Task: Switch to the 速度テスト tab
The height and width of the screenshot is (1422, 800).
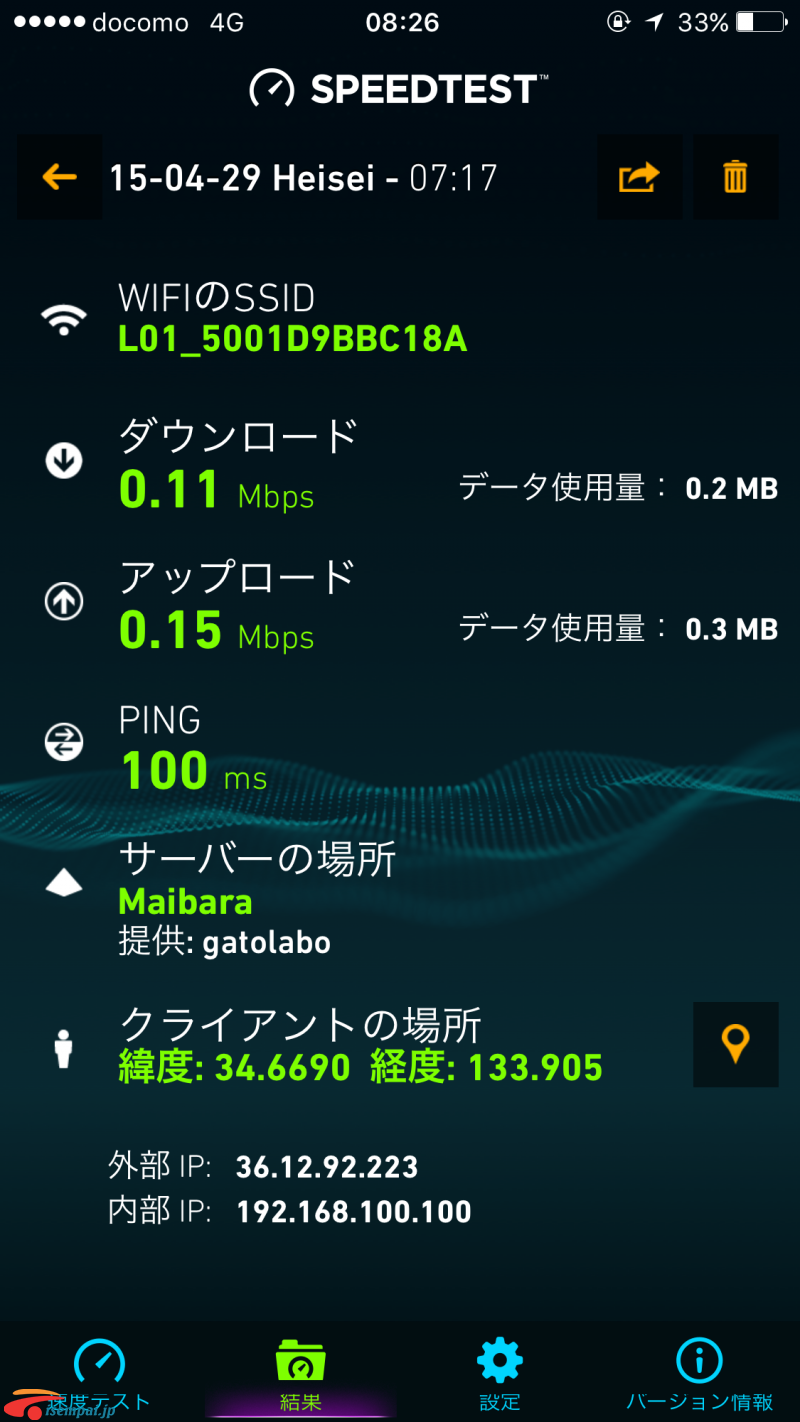Action: pos(100,1374)
